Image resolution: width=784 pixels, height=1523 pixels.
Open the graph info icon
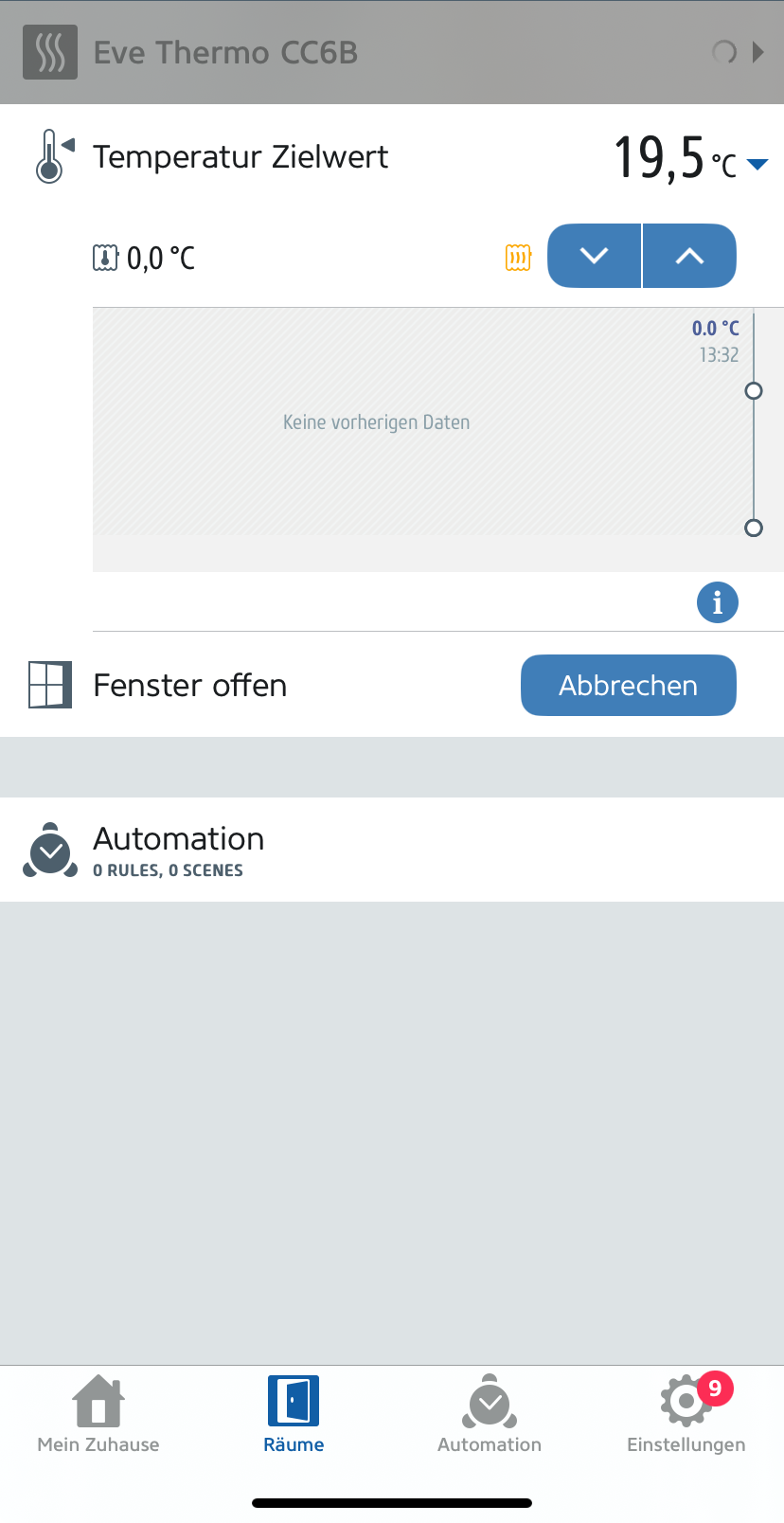[x=717, y=602]
